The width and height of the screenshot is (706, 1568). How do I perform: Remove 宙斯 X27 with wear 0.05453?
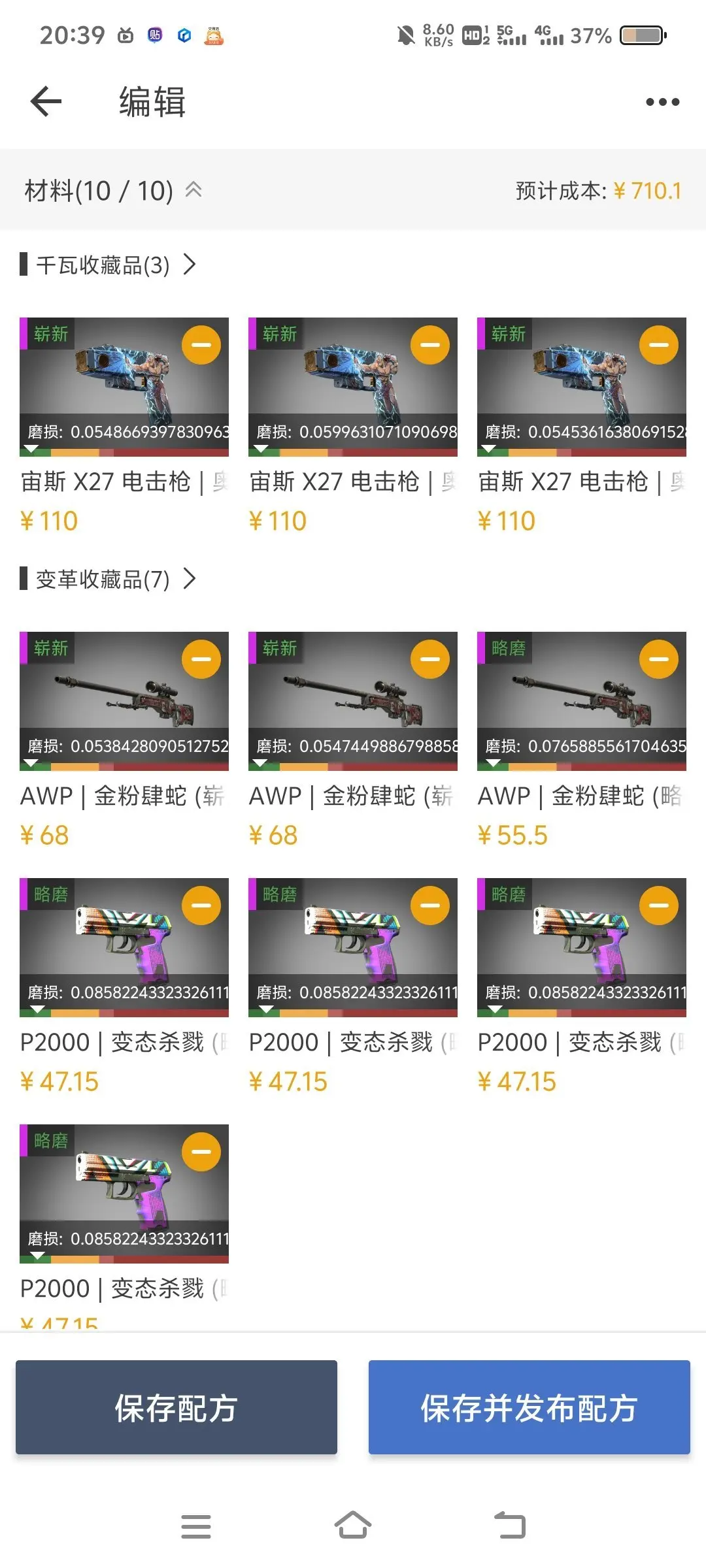pos(658,344)
